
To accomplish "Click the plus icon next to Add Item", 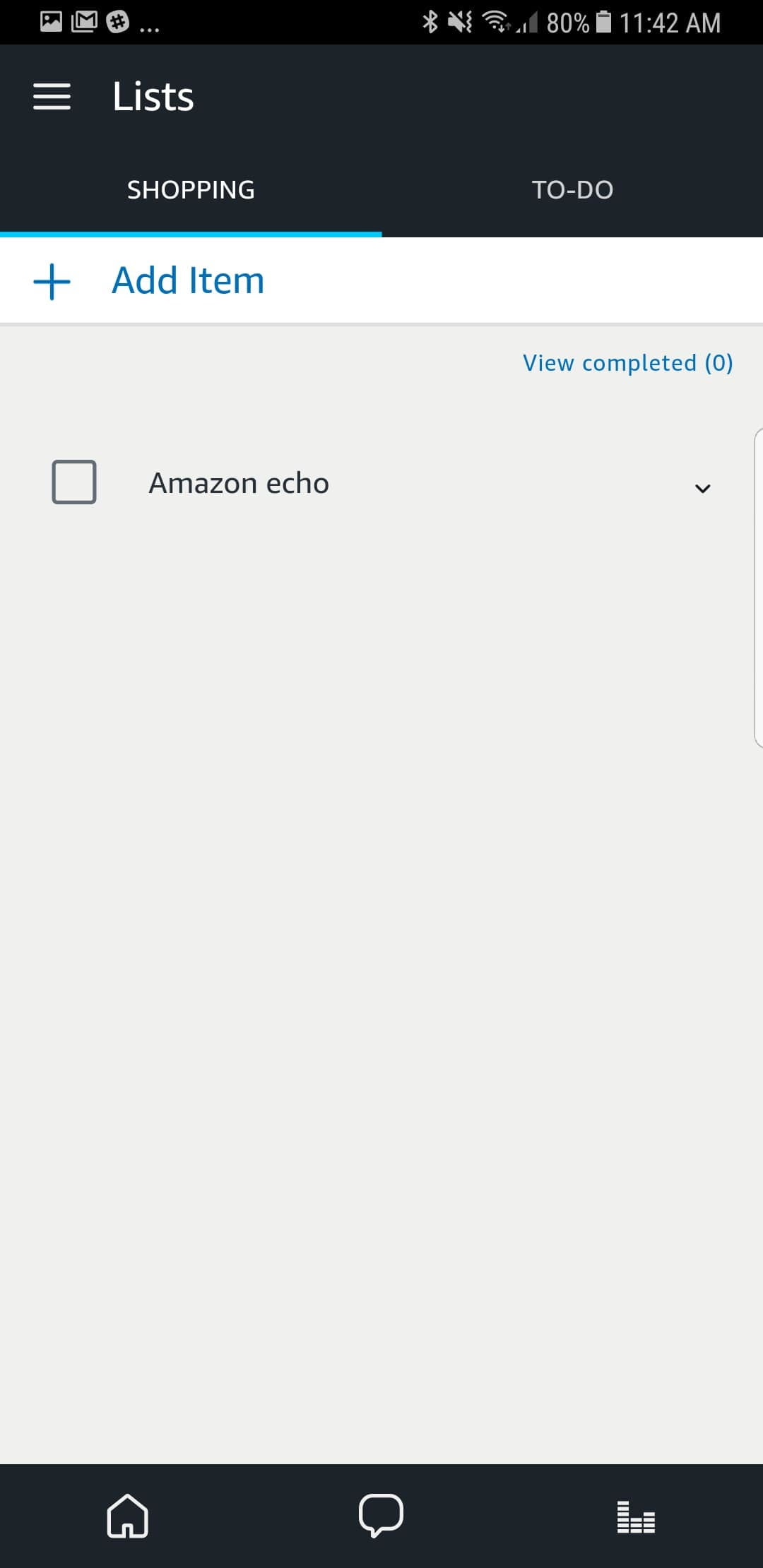I will coord(53,280).
